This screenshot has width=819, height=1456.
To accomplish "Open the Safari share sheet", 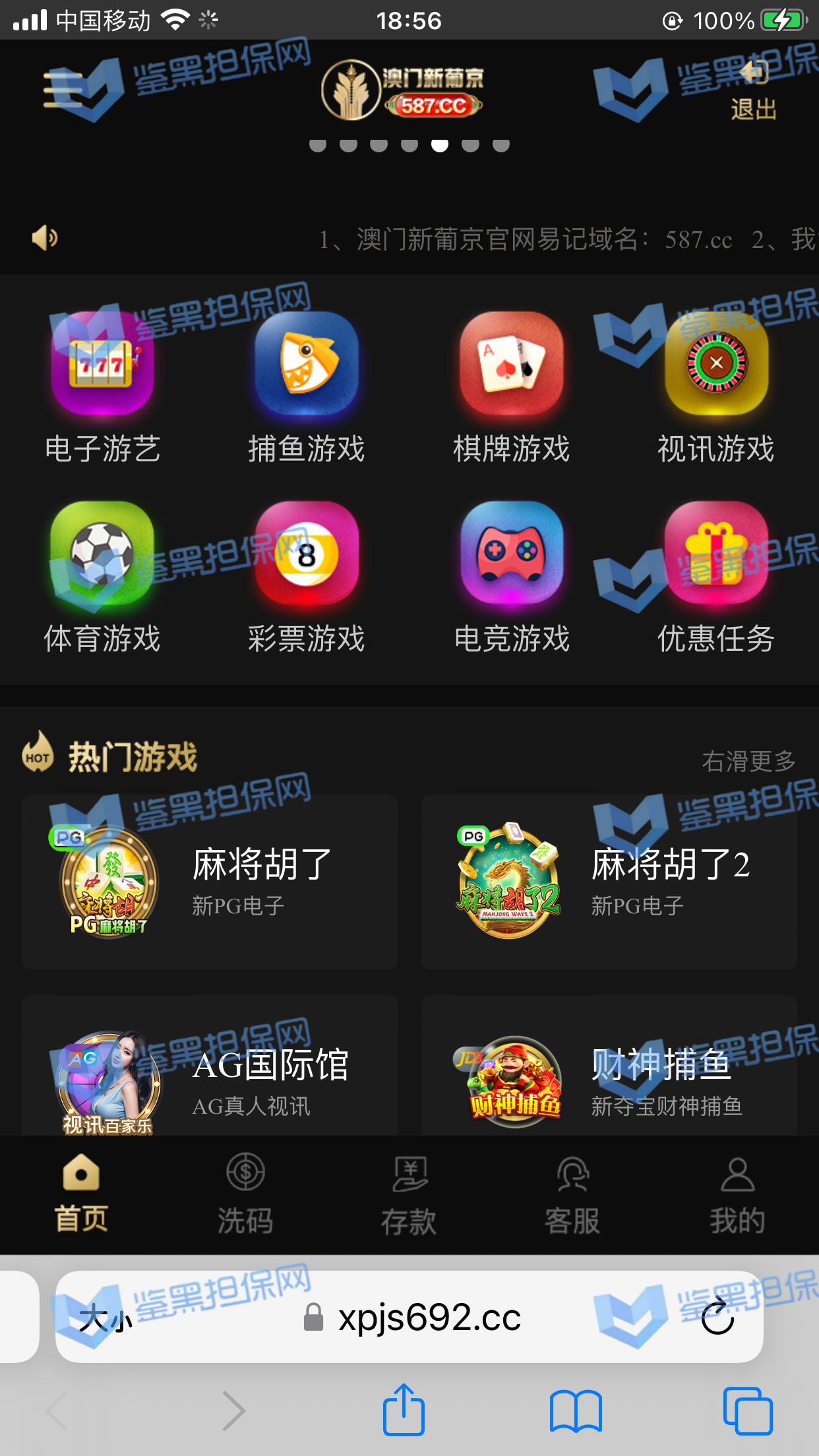I will [404, 1410].
